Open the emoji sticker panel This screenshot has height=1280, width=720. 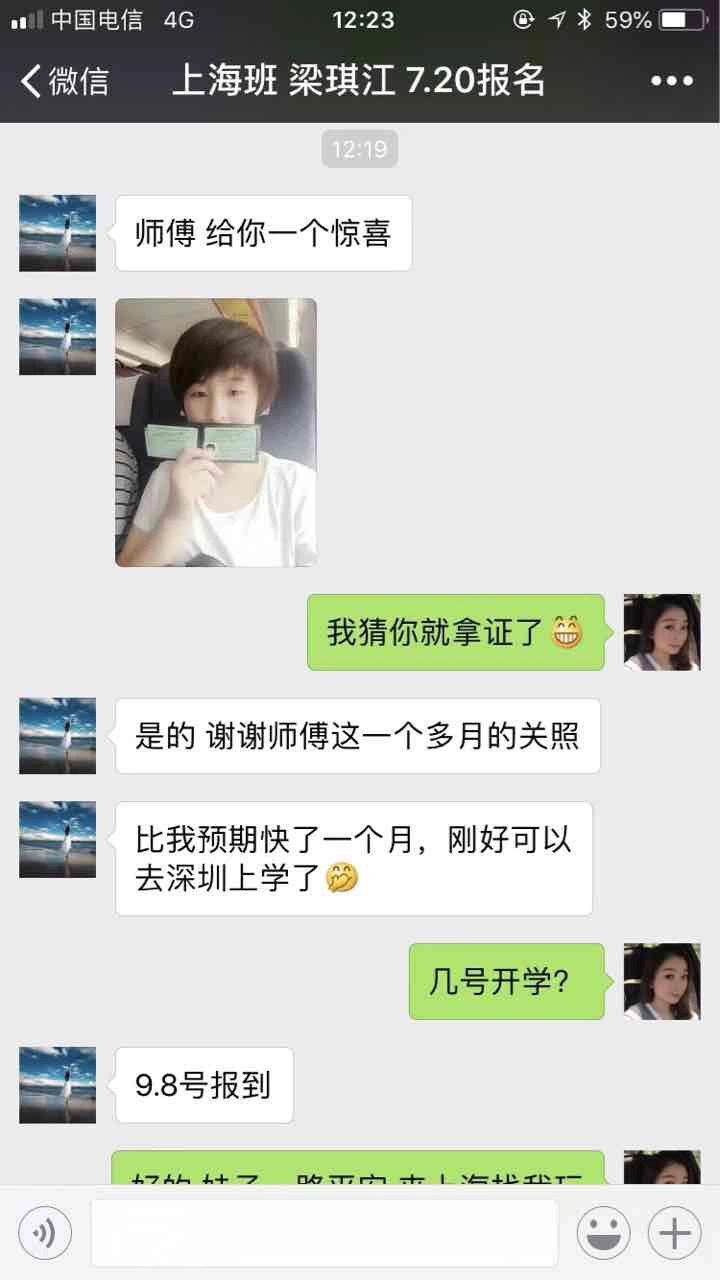click(603, 1233)
